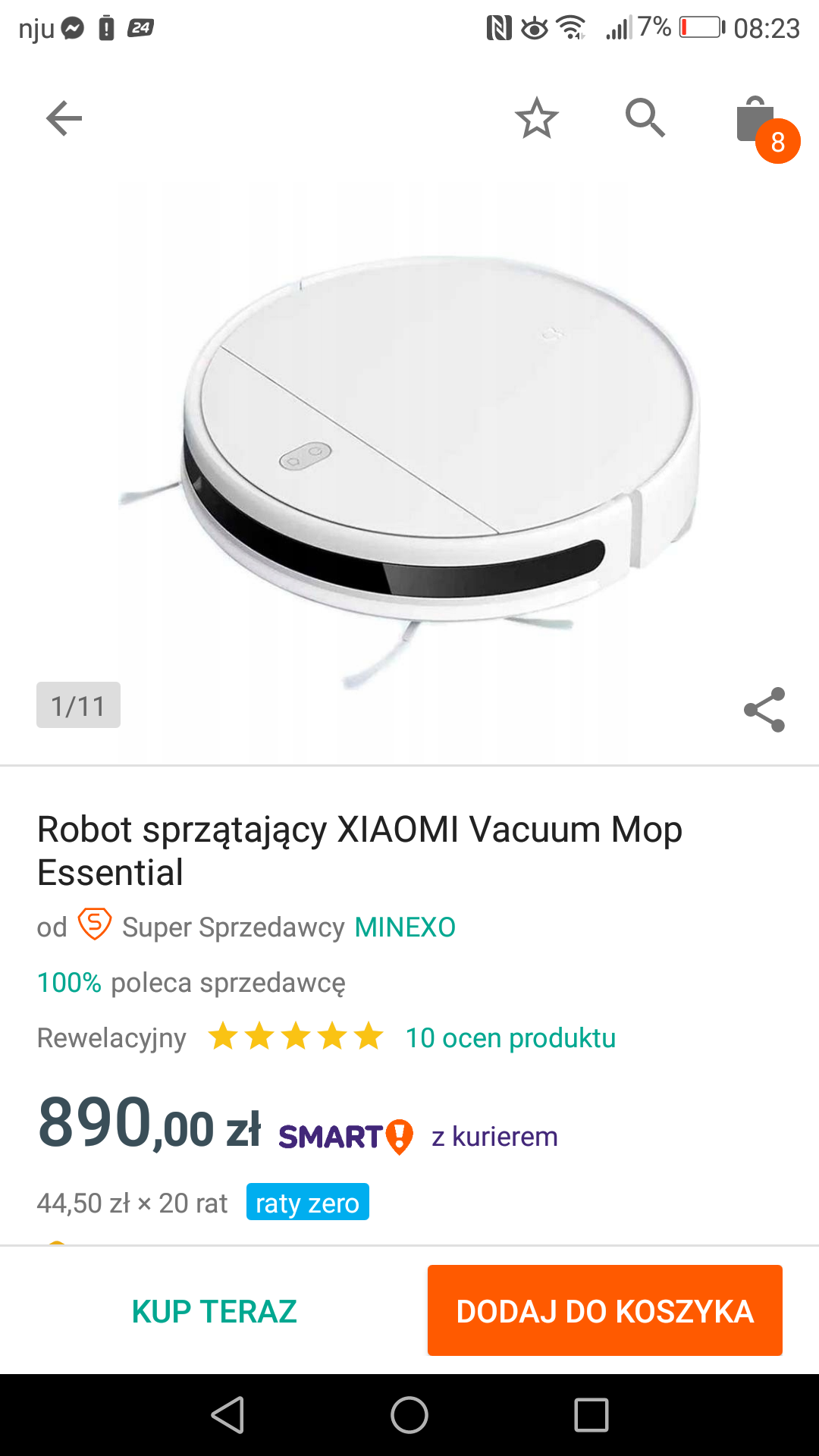Go back using the top-left arrow
The image size is (819, 1456).
click(64, 118)
